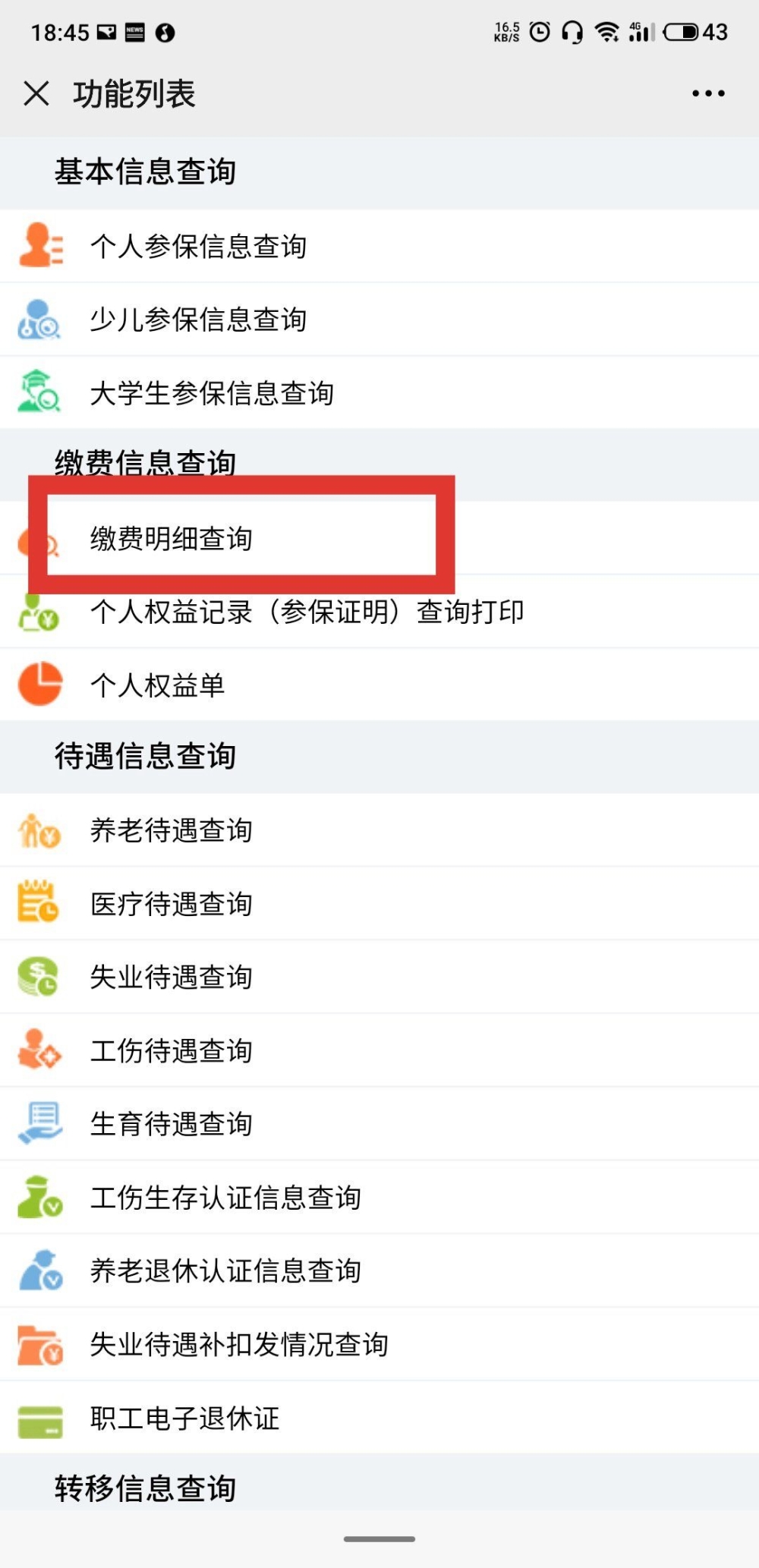The width and height of the screenshot is (759, 1568).
Task: Select 医疗待遇查询
Action: tap(379, 904)
